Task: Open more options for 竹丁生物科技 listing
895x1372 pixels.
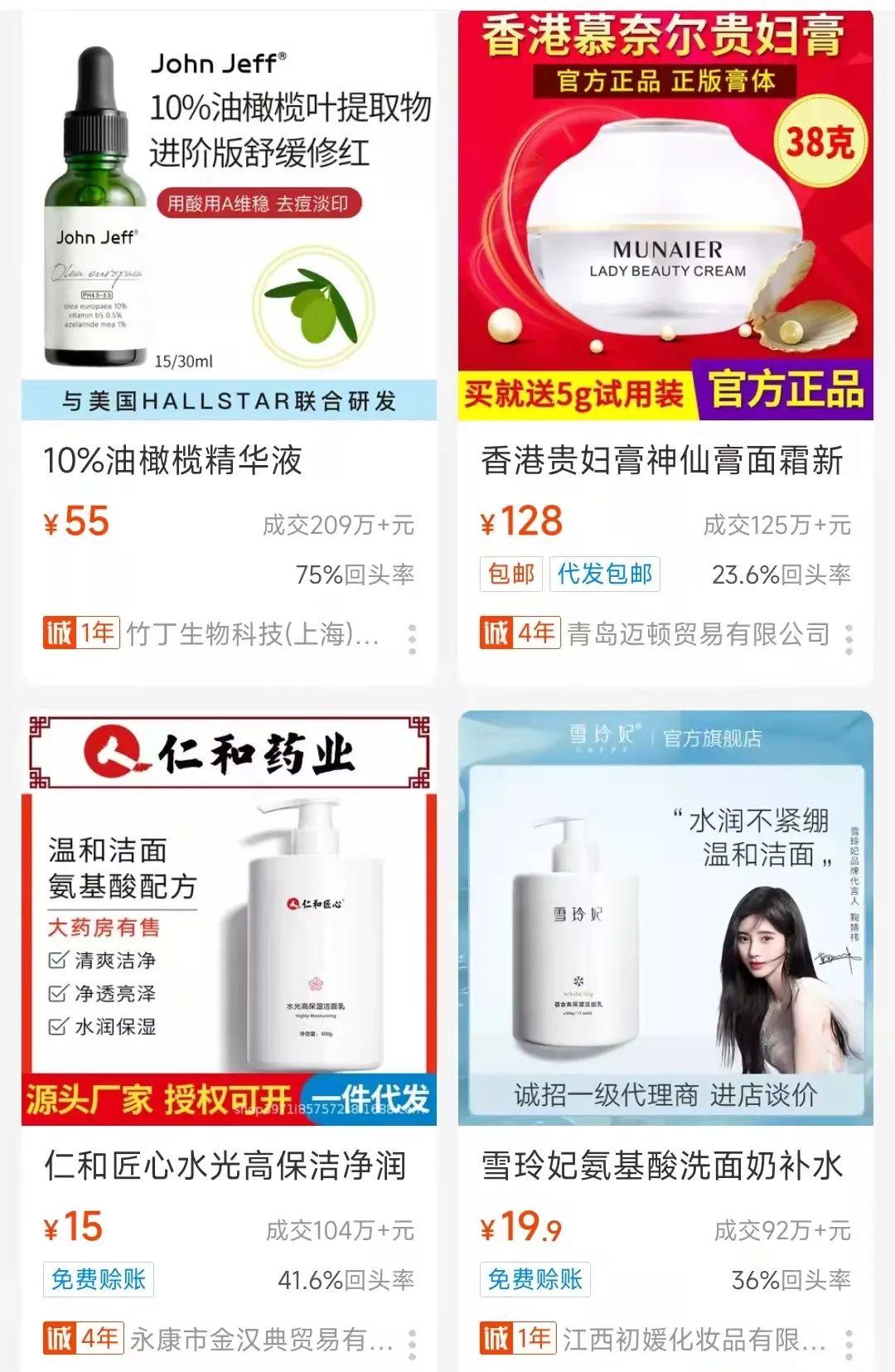Action: [413, 639]
